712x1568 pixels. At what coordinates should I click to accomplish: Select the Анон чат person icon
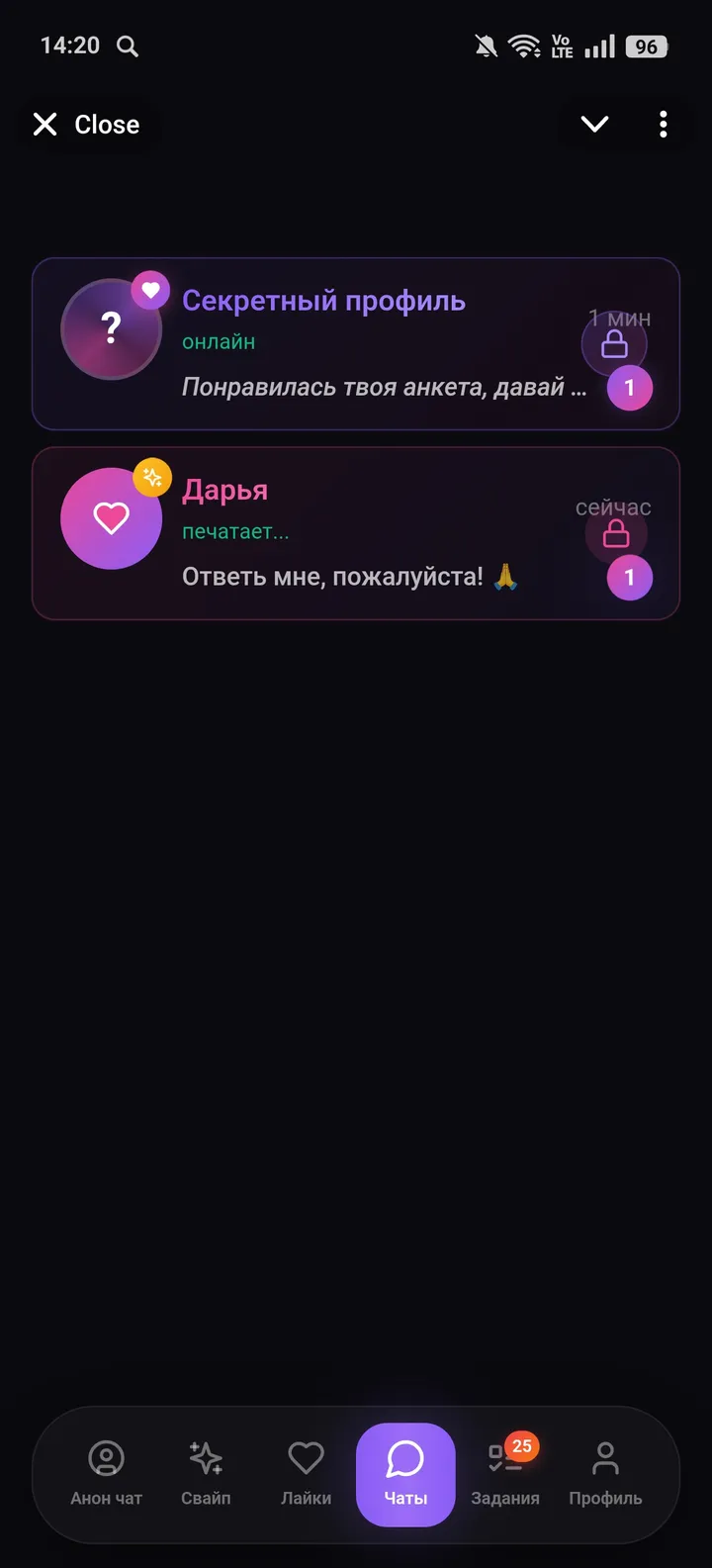click(x=105, y=1457)
